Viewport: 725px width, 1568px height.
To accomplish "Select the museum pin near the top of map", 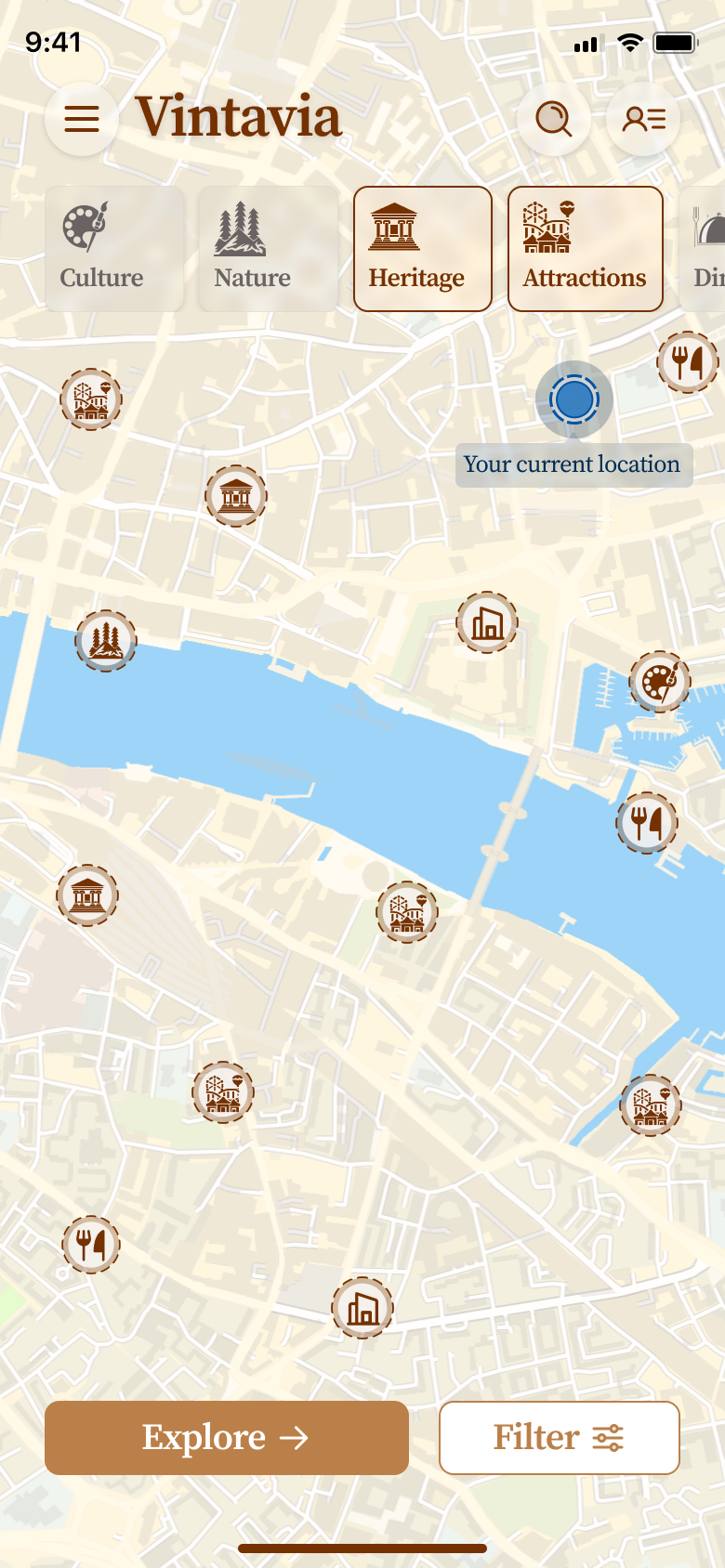I will click(x=236, y=497).
